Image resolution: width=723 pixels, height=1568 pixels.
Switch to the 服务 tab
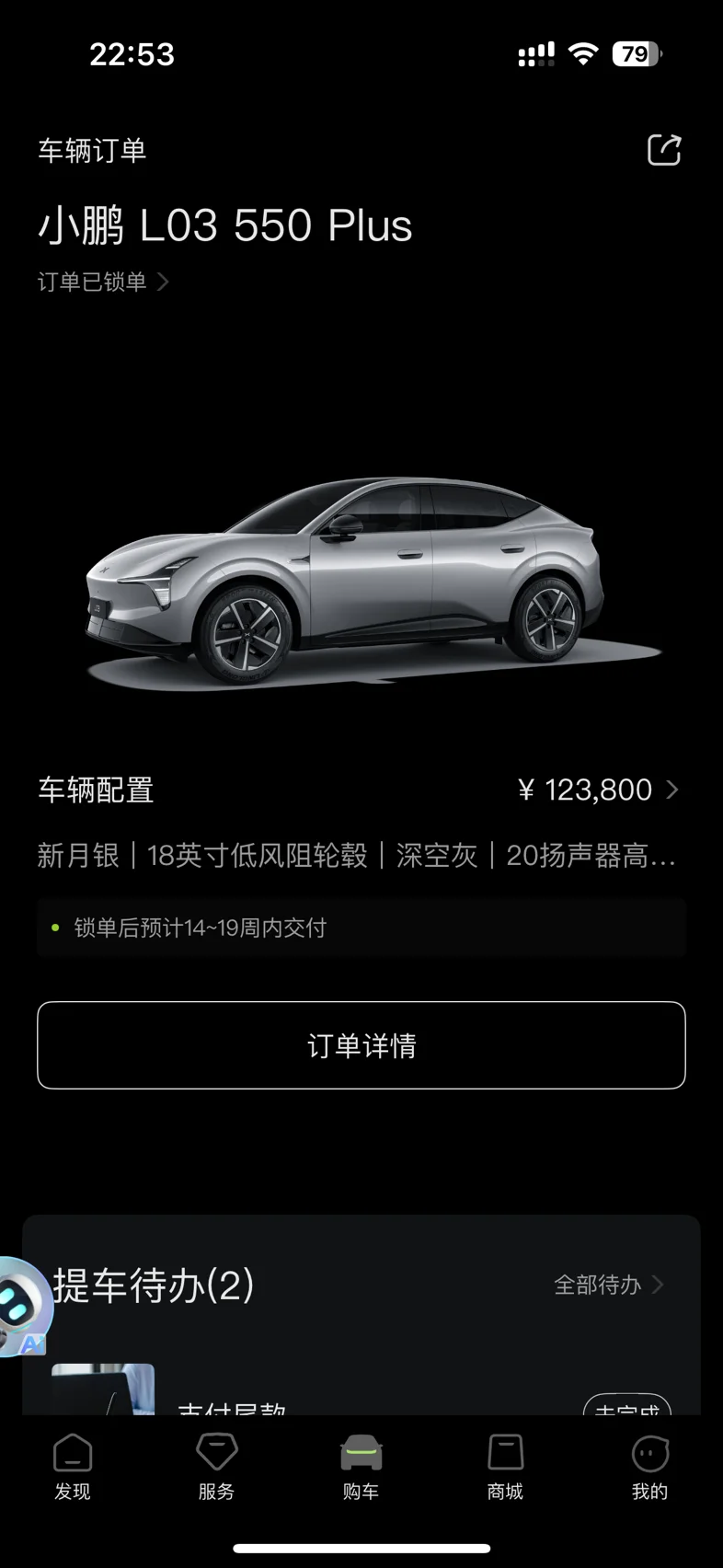click(x=217, y=1467)
